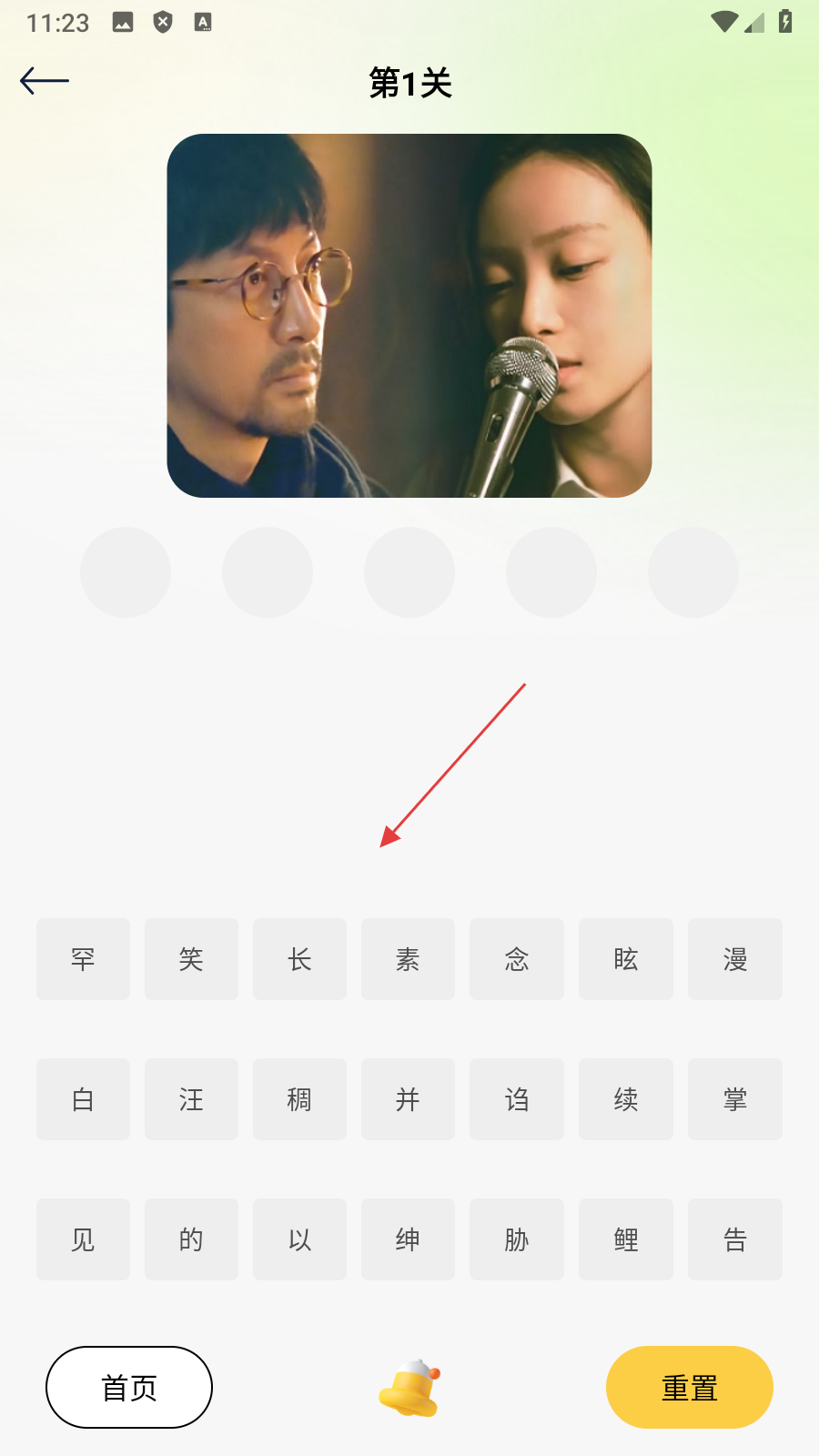
Task: Reset the answer with 重置
Action: 689,1388
